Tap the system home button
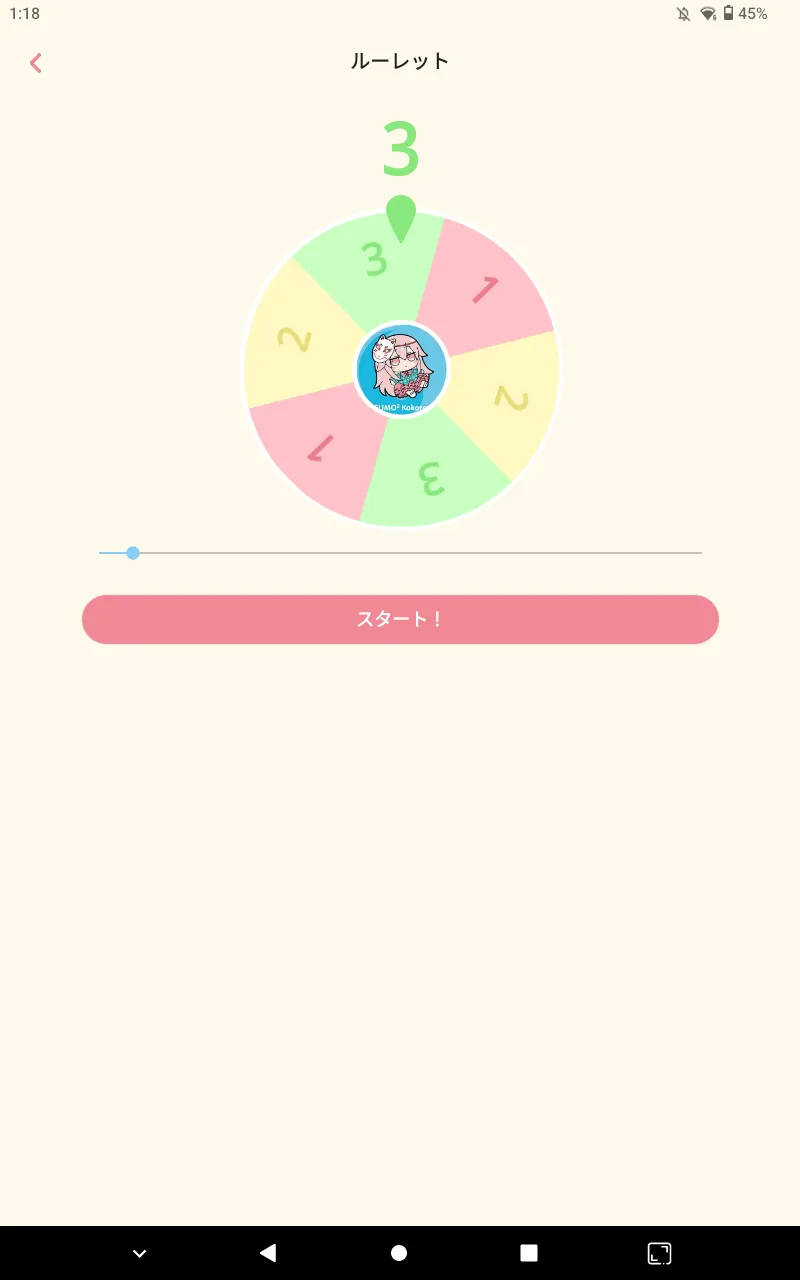The width and height of the screenshot is (800, 1280). [399, 1253]
